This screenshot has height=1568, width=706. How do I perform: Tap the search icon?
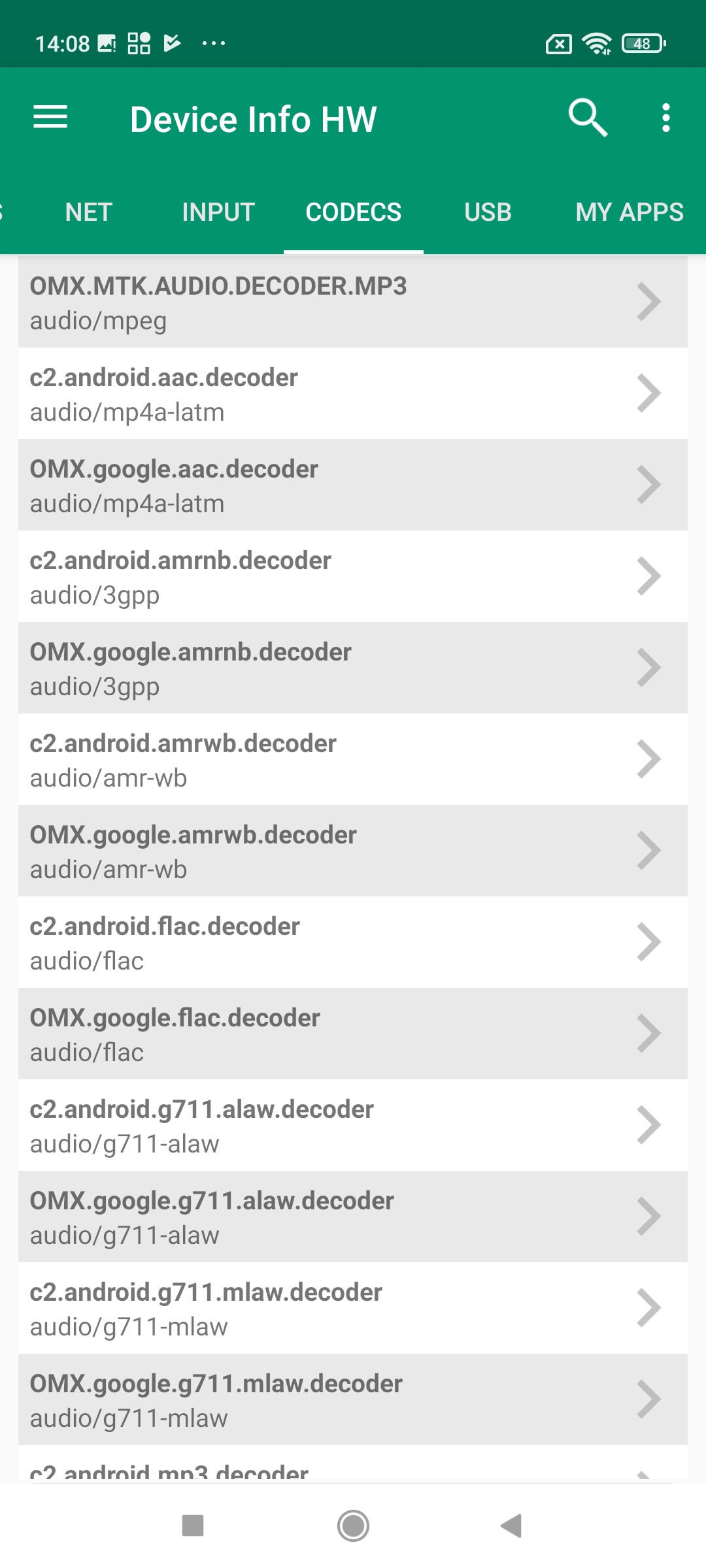pos(587,118)
